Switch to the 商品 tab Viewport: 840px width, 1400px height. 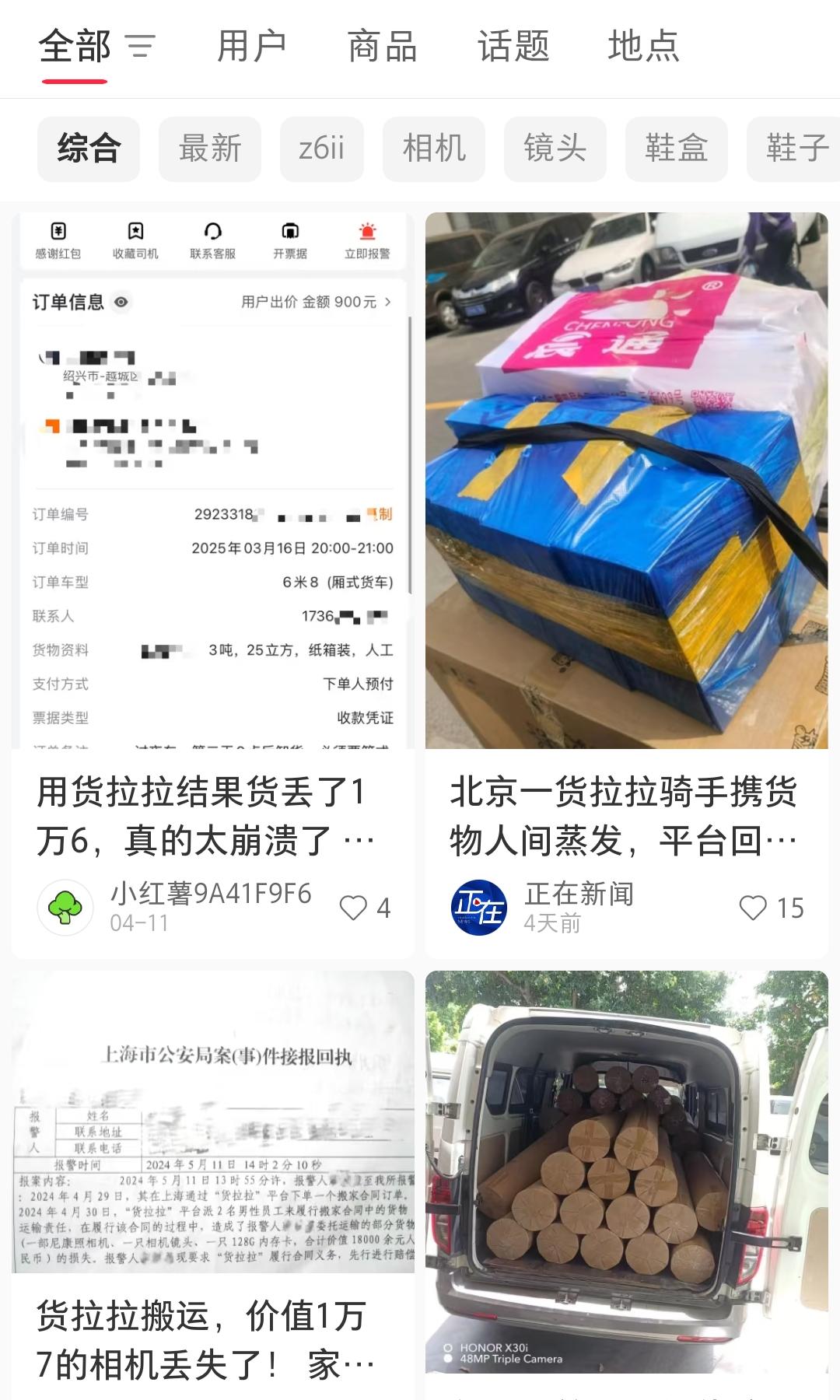pos(382,47)
